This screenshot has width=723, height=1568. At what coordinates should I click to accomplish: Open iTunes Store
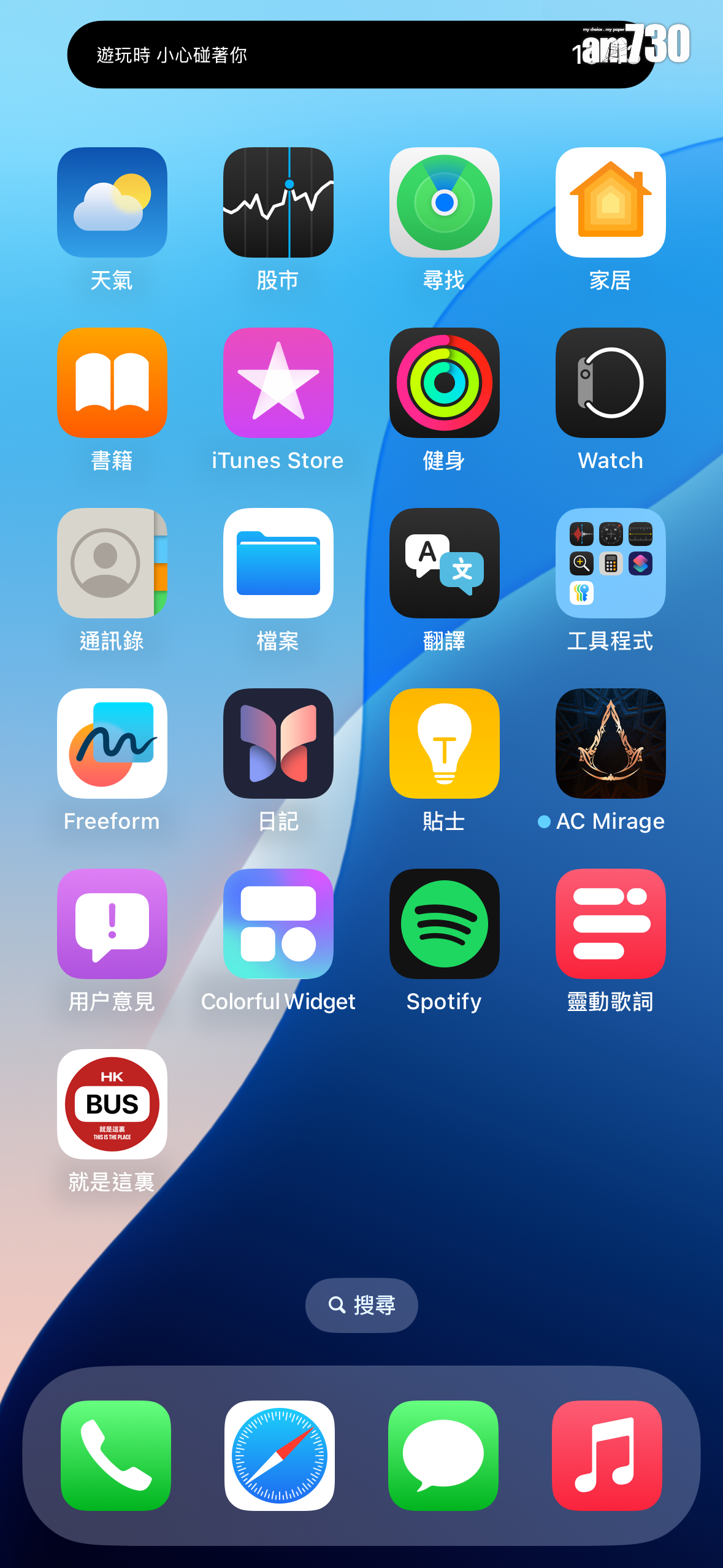pos(278,383)
